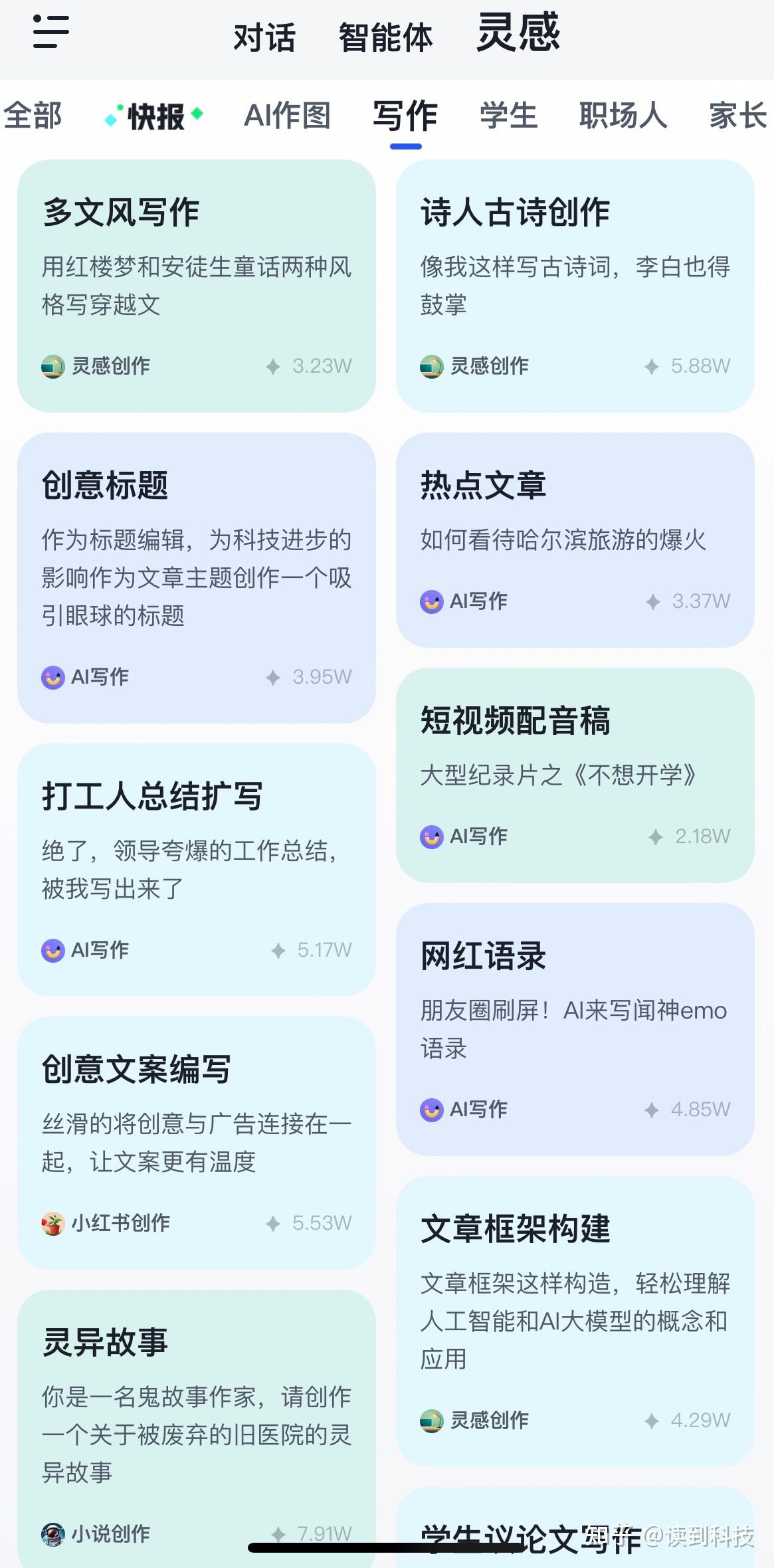Open the 网红语录 card
Screen dimensions: 774x1568
pos(575,1029)
